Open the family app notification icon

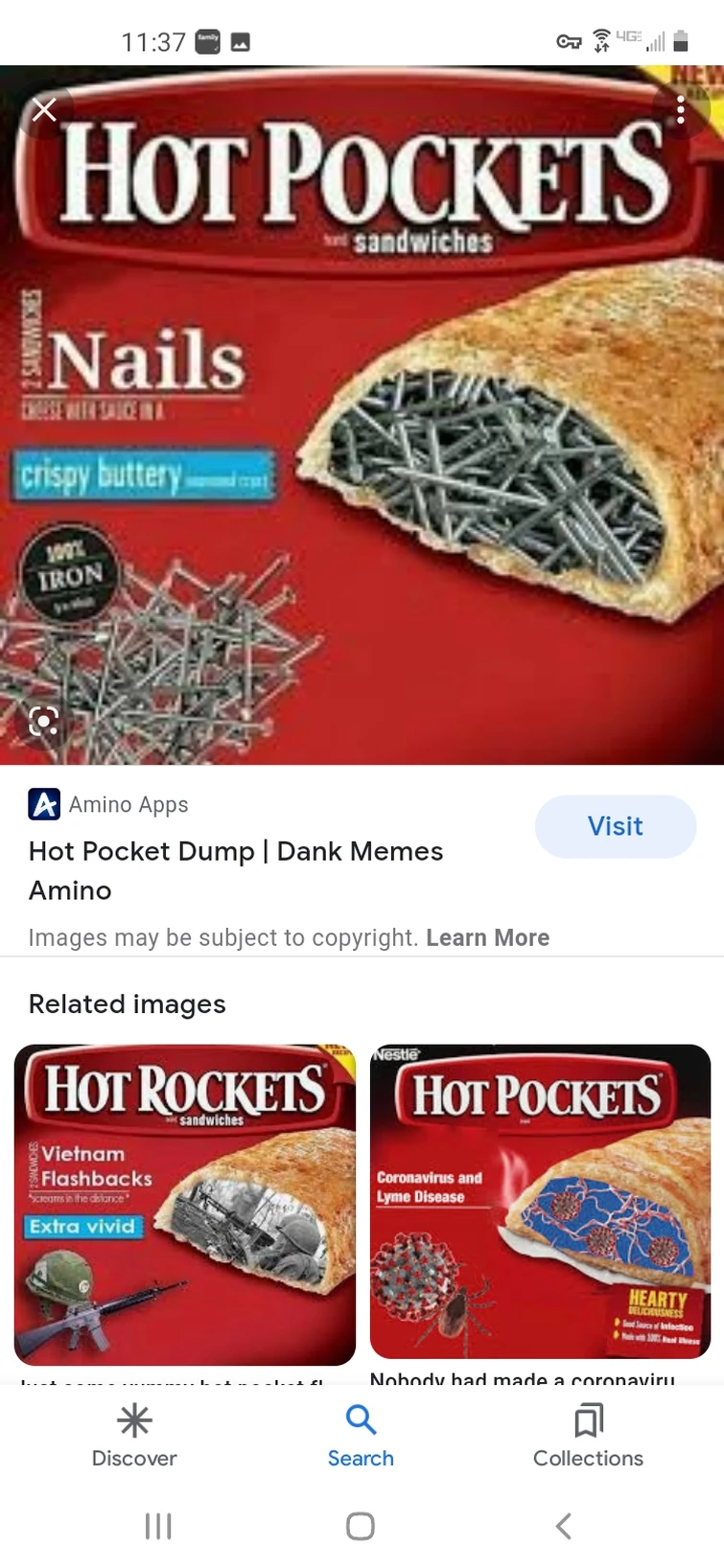tap(207, 41)
